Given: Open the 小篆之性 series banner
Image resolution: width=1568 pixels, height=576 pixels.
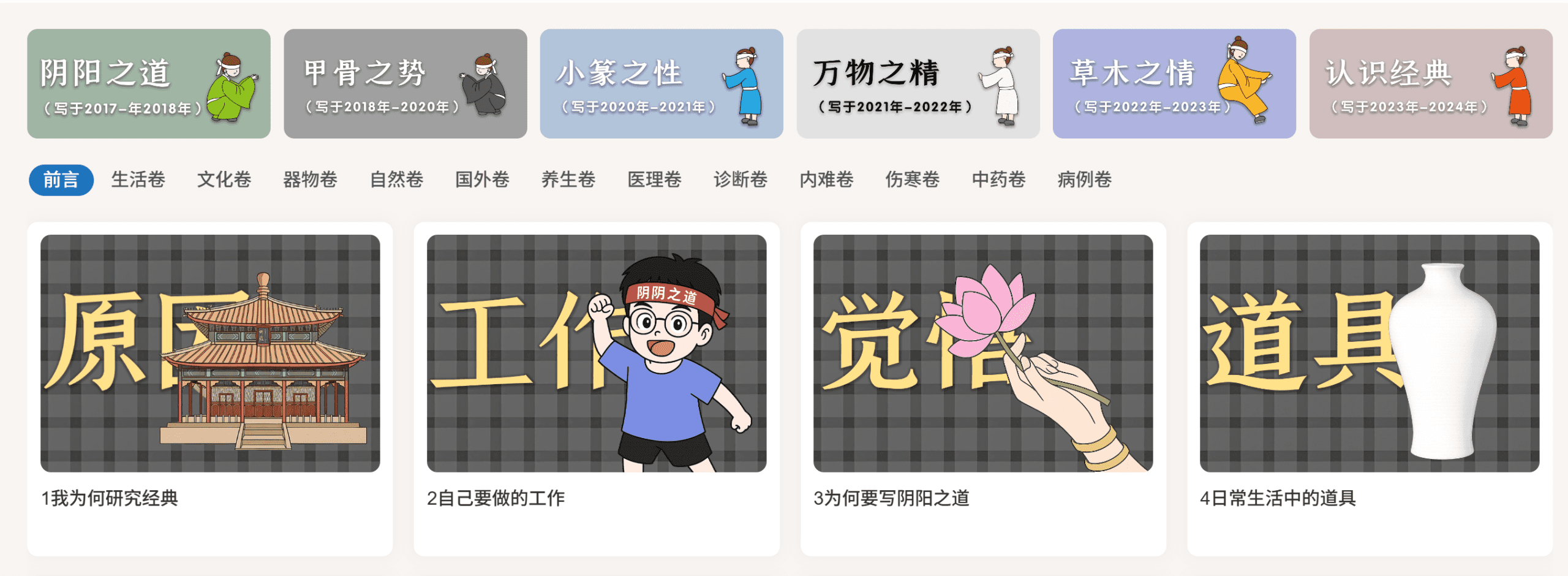Looking at the screenshot, I should (x=661, y=84).
